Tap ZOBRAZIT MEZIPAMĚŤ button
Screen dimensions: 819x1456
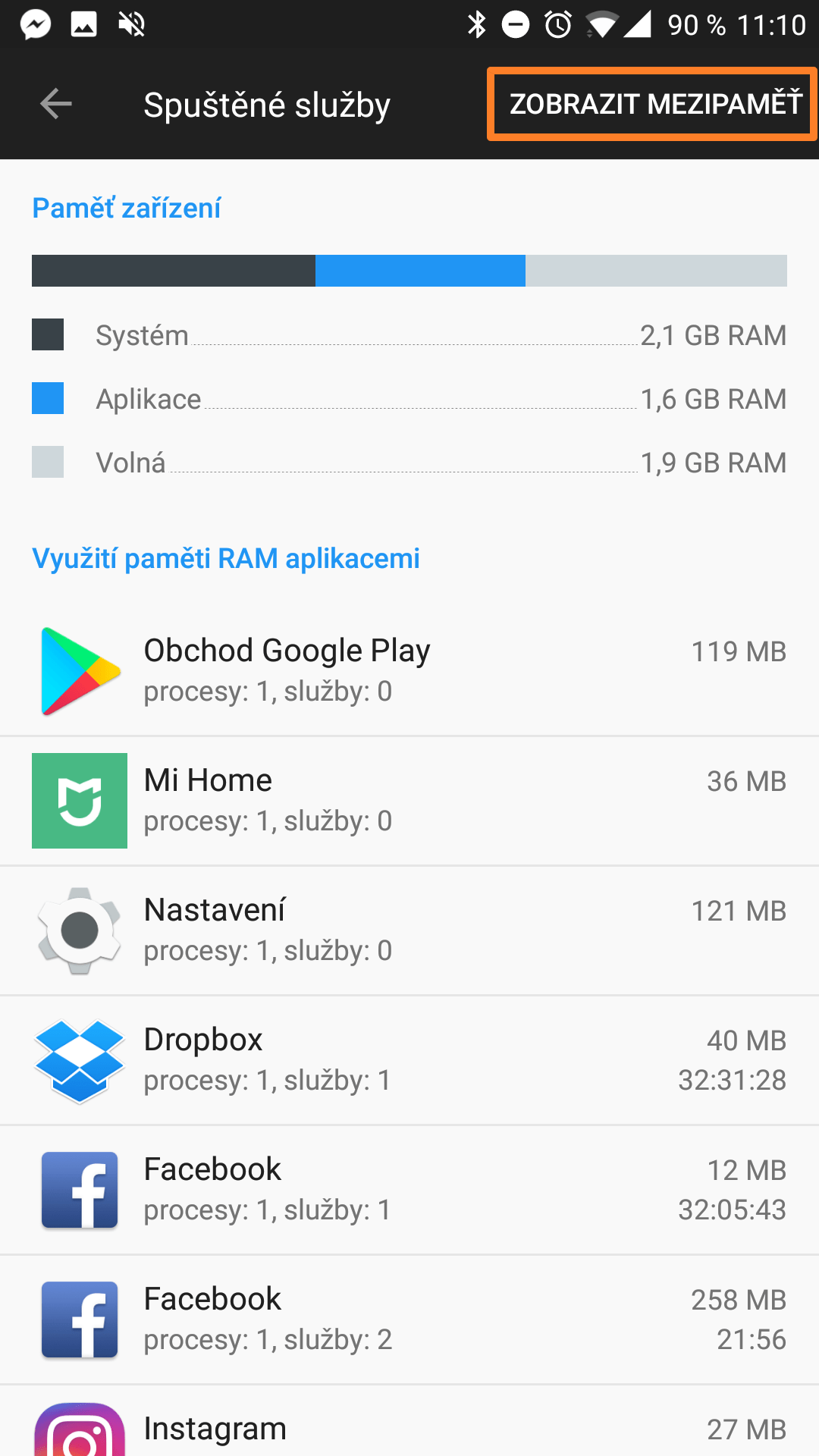pyautogui.click(x=654, y=104)
